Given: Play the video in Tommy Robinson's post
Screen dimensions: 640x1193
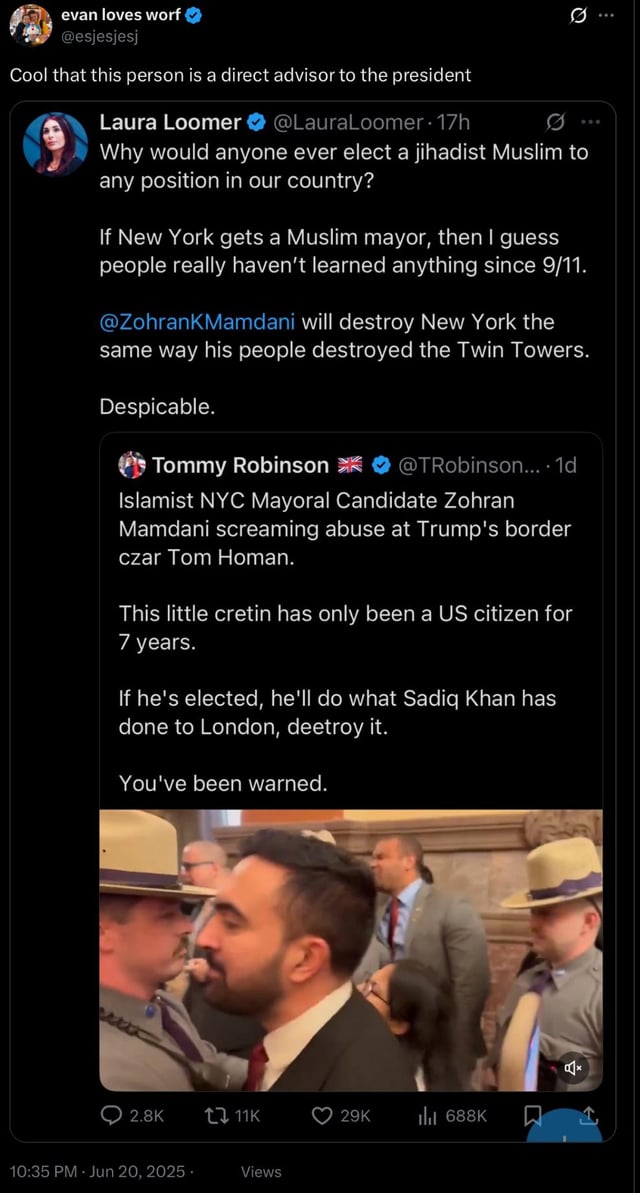Looking at the screenshot, I should tap(351, 950).
